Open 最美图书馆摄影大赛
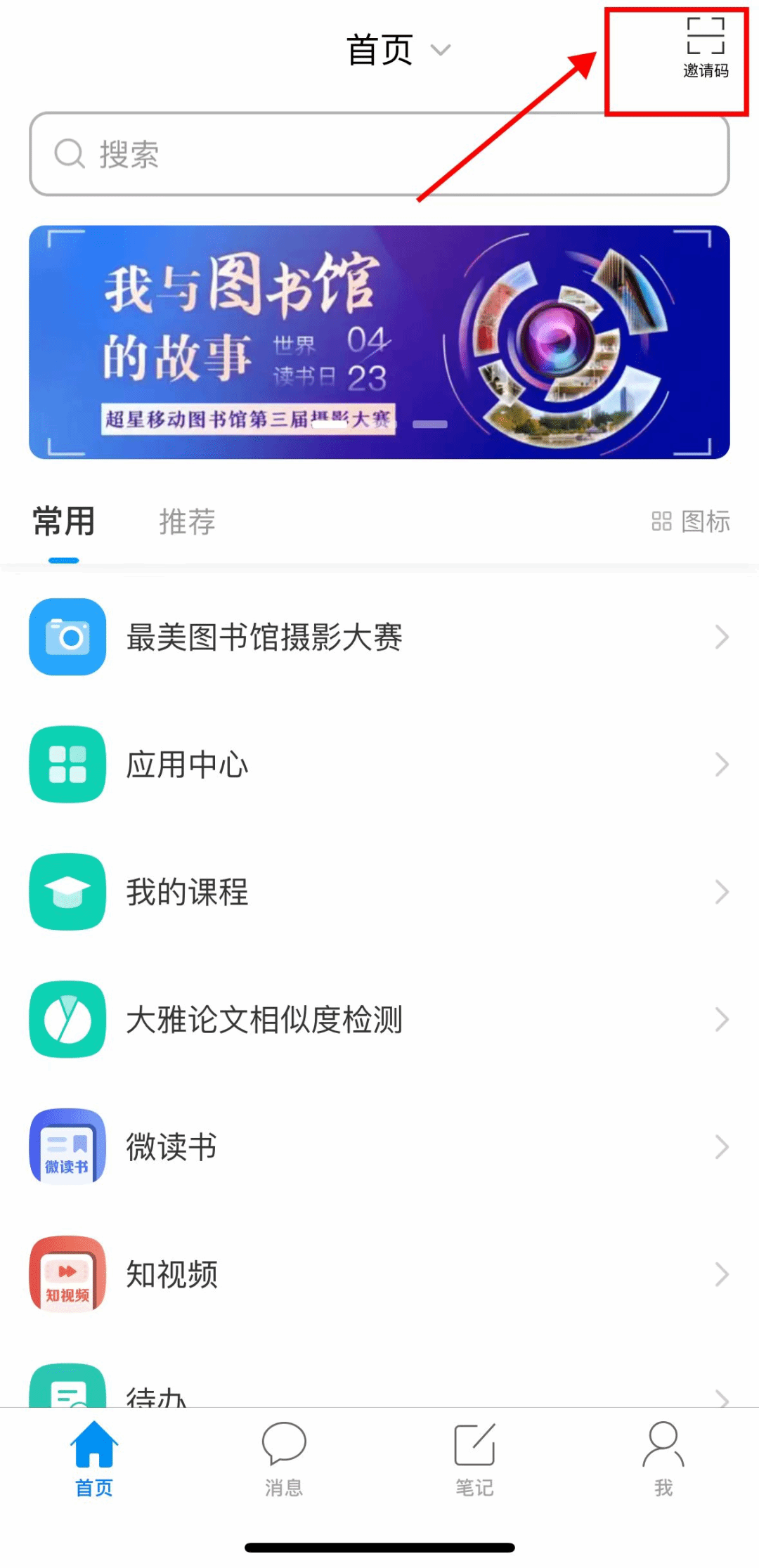The image size is (759, 1568). [x=379, y=637]
